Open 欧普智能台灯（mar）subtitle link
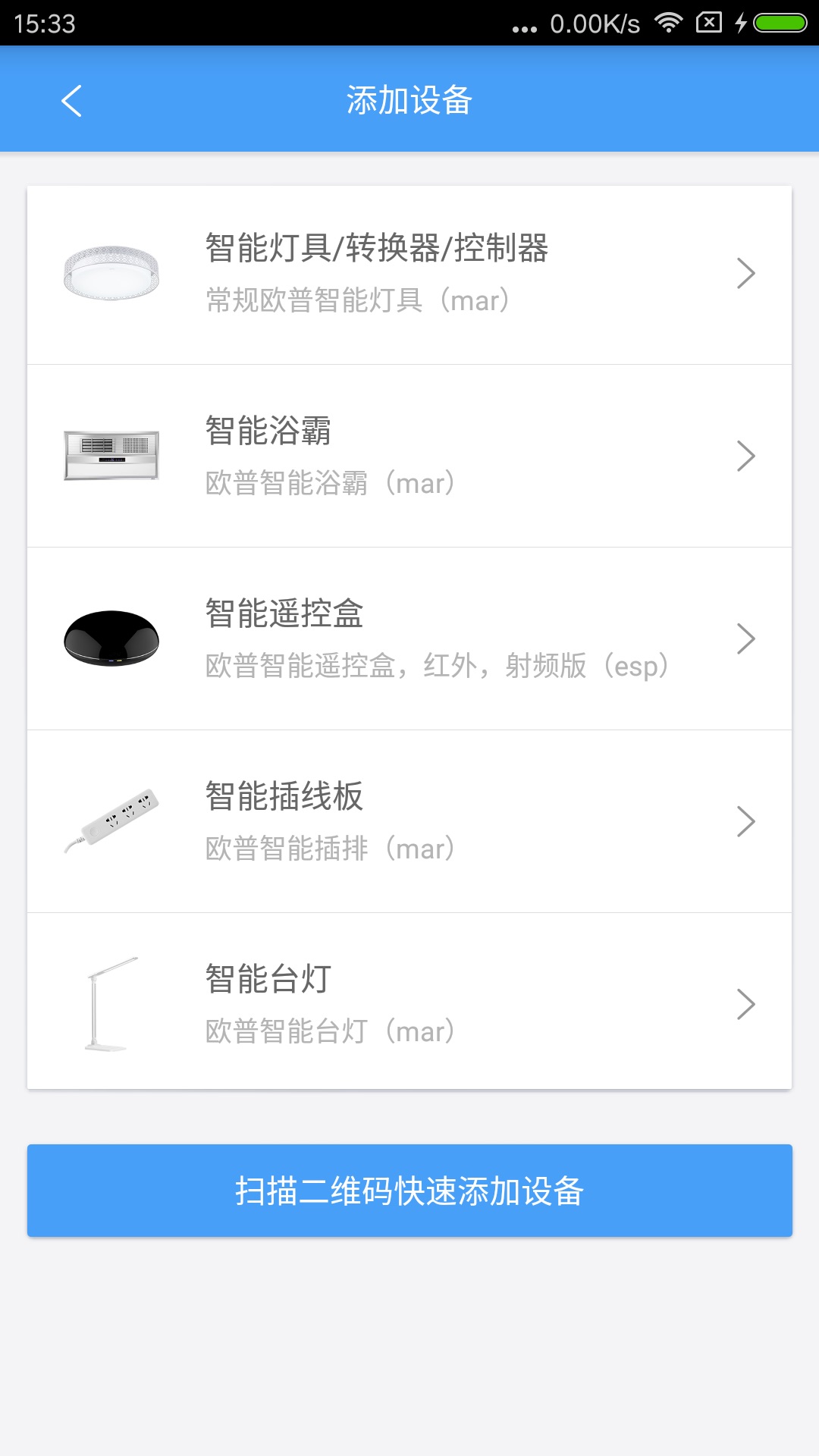The width and height of the screenshot is (819, 1456). [329, 1031]
